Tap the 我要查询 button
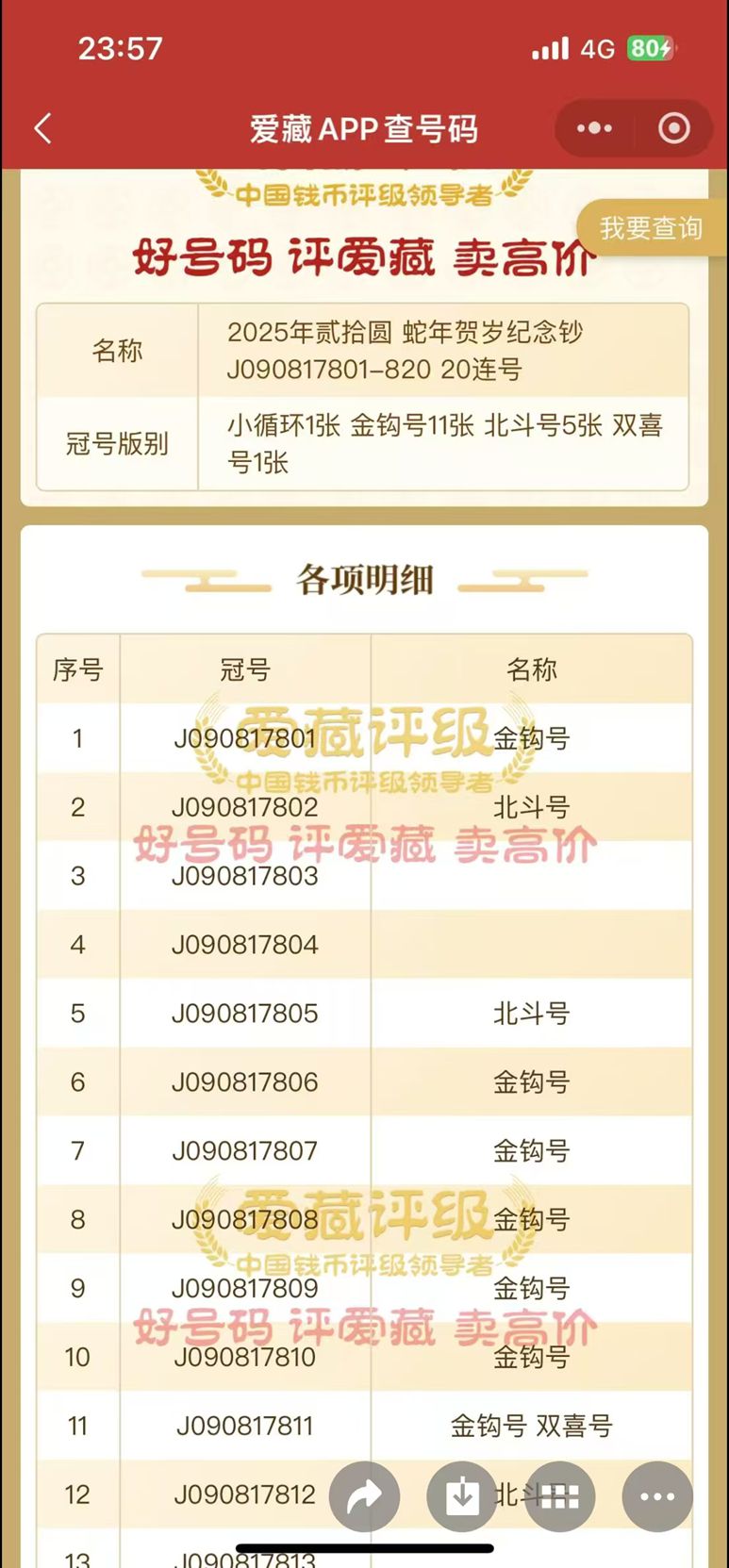 [652, 227]
